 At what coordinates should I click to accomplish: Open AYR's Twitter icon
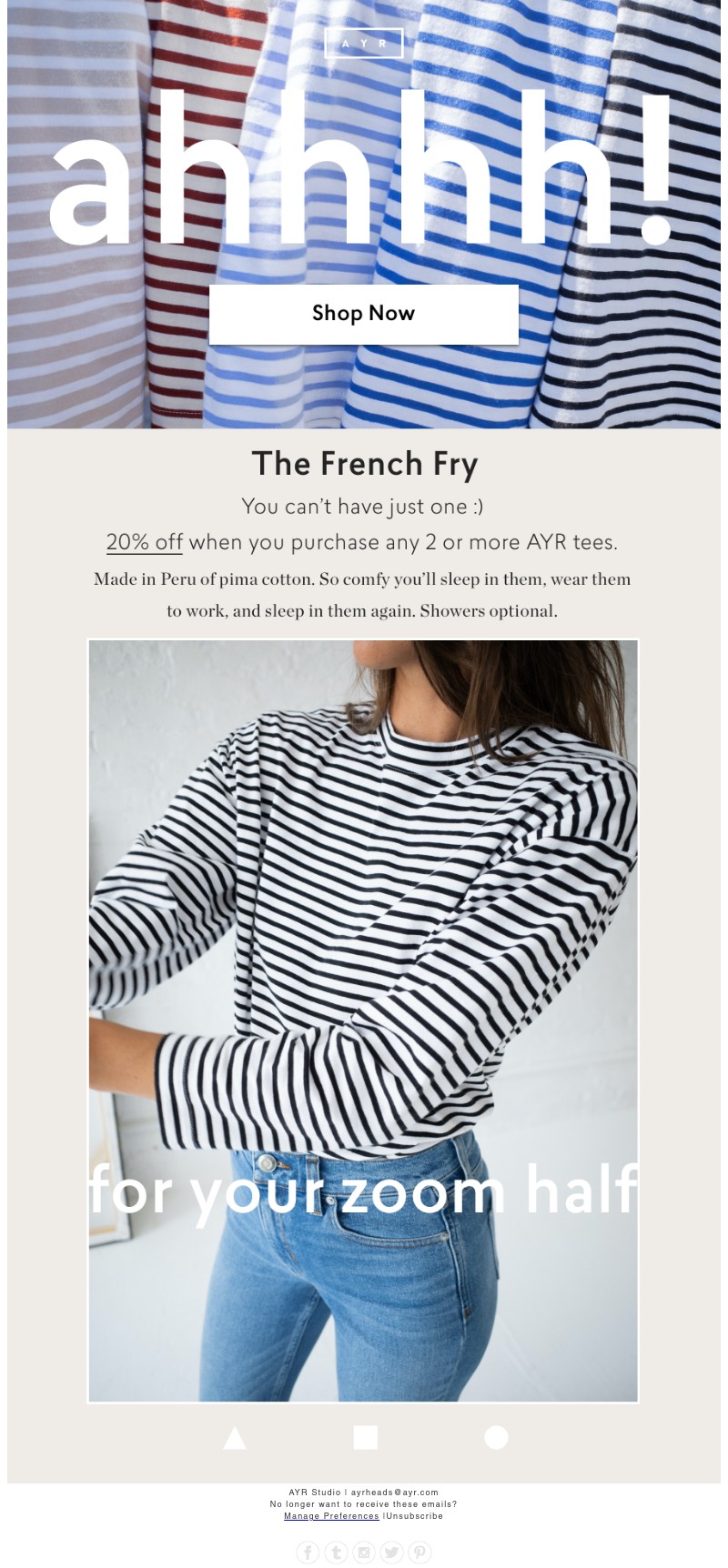(391, 1552)
